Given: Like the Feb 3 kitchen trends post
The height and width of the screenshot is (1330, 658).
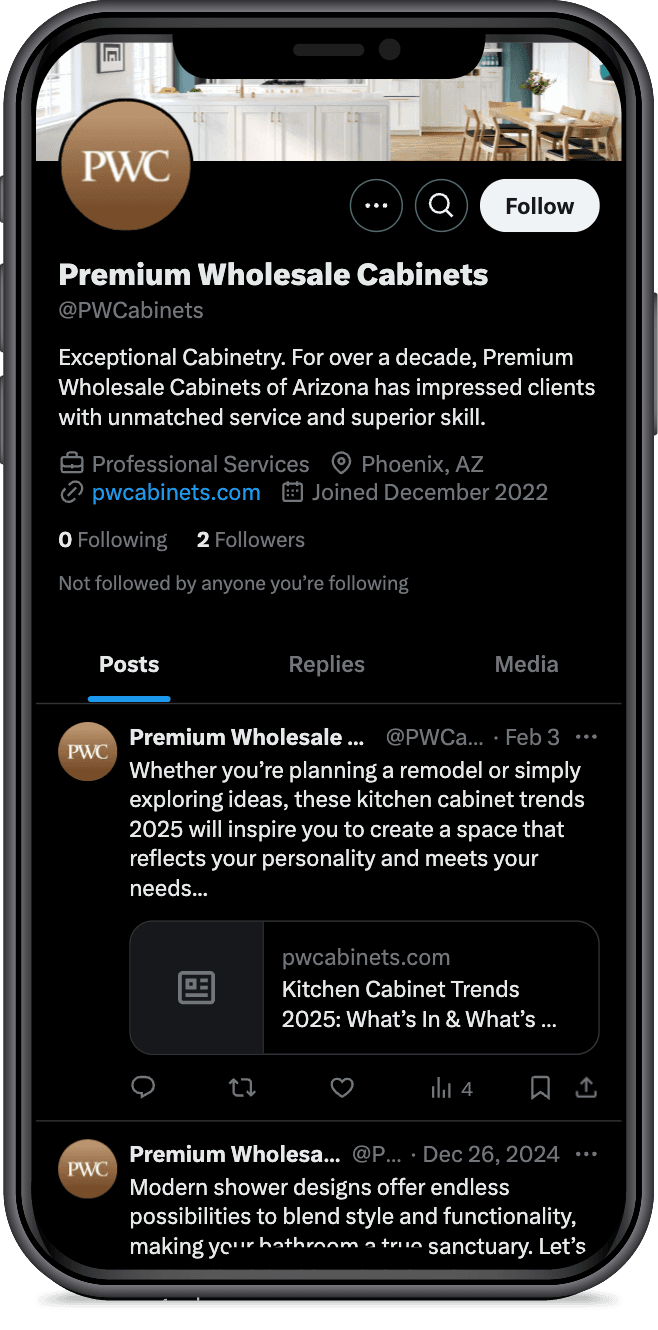Looking at the screenshot, I should click(x=342, y=1088).
